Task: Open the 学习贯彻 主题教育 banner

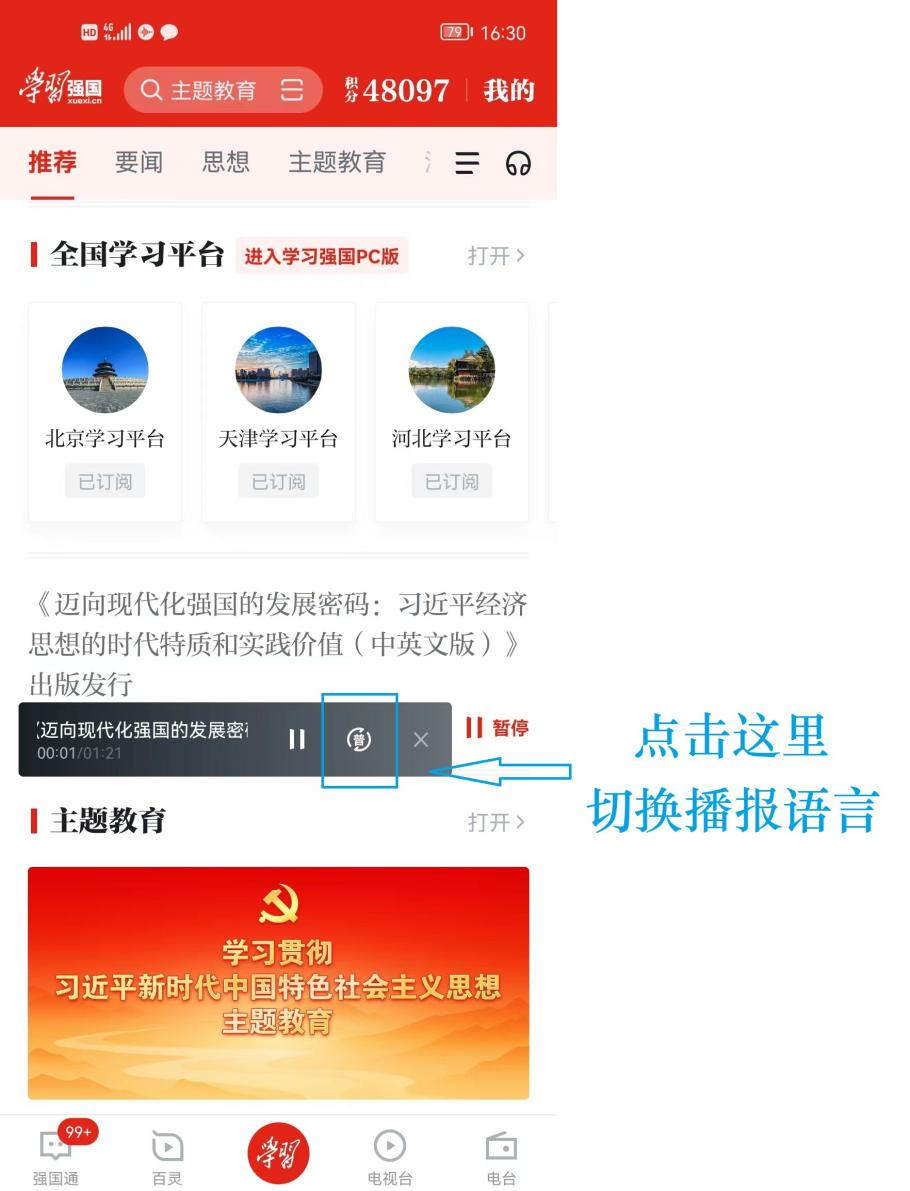Action: [278, 983]
